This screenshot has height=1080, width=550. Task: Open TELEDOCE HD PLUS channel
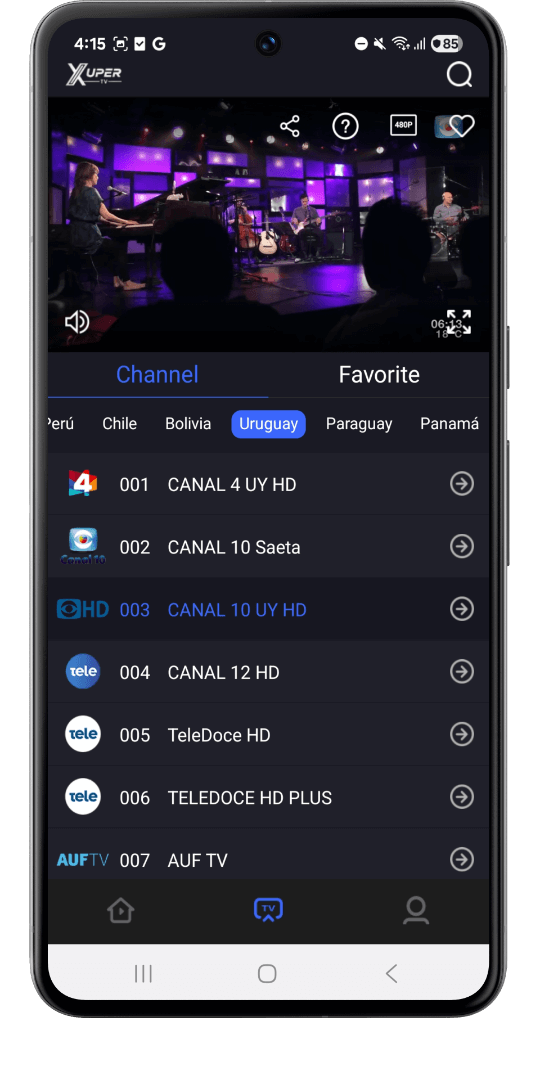point(268,798)
